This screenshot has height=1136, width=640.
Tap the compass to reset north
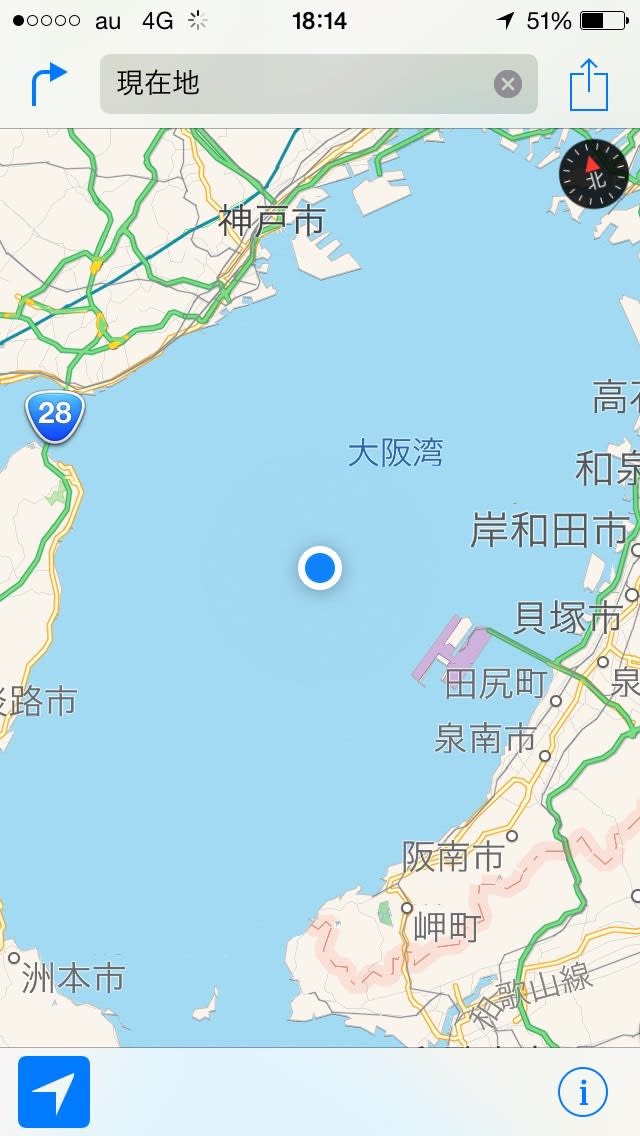click(x=594, y=175)
